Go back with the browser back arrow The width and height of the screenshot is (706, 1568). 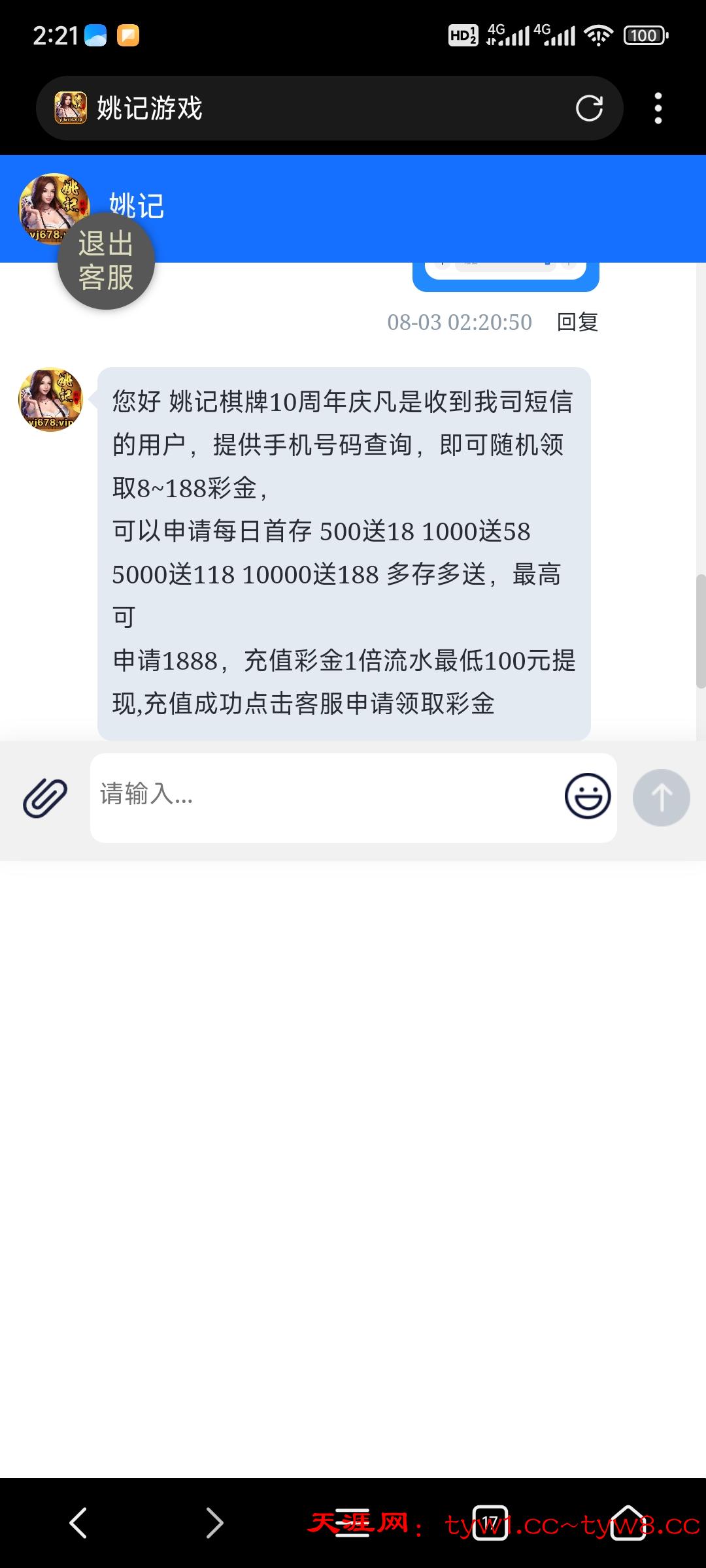point(78,1523)
